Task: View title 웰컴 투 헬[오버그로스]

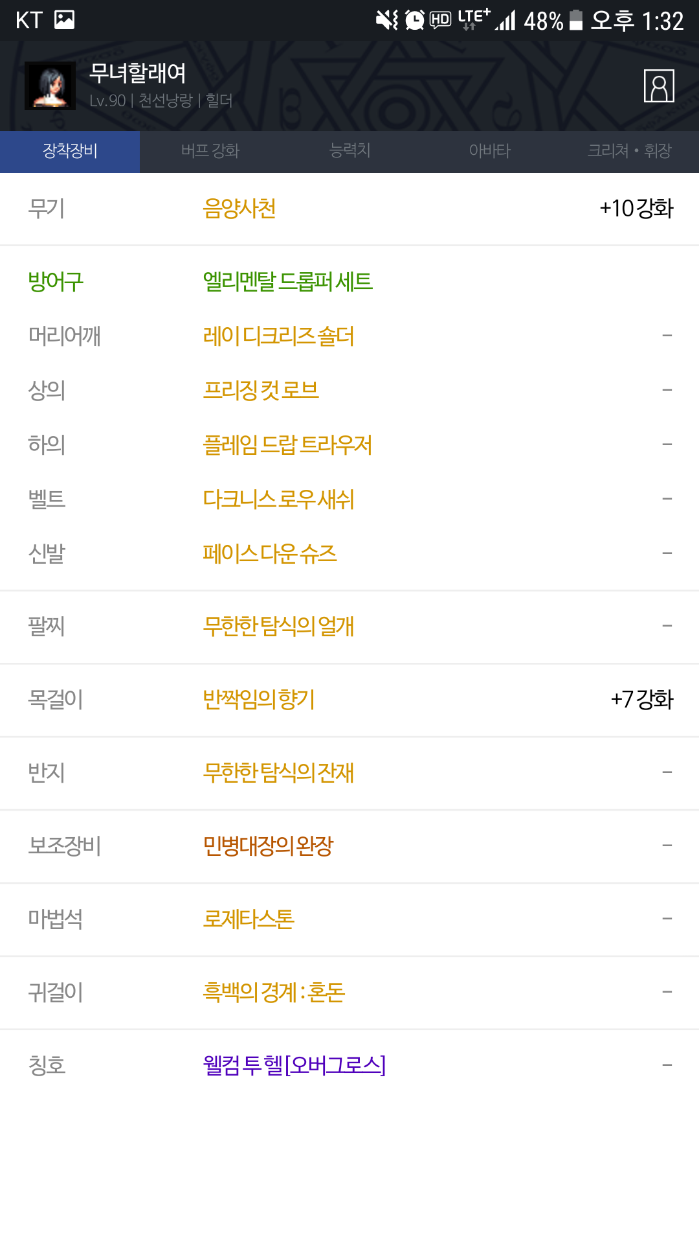Action: (293, 1065)
